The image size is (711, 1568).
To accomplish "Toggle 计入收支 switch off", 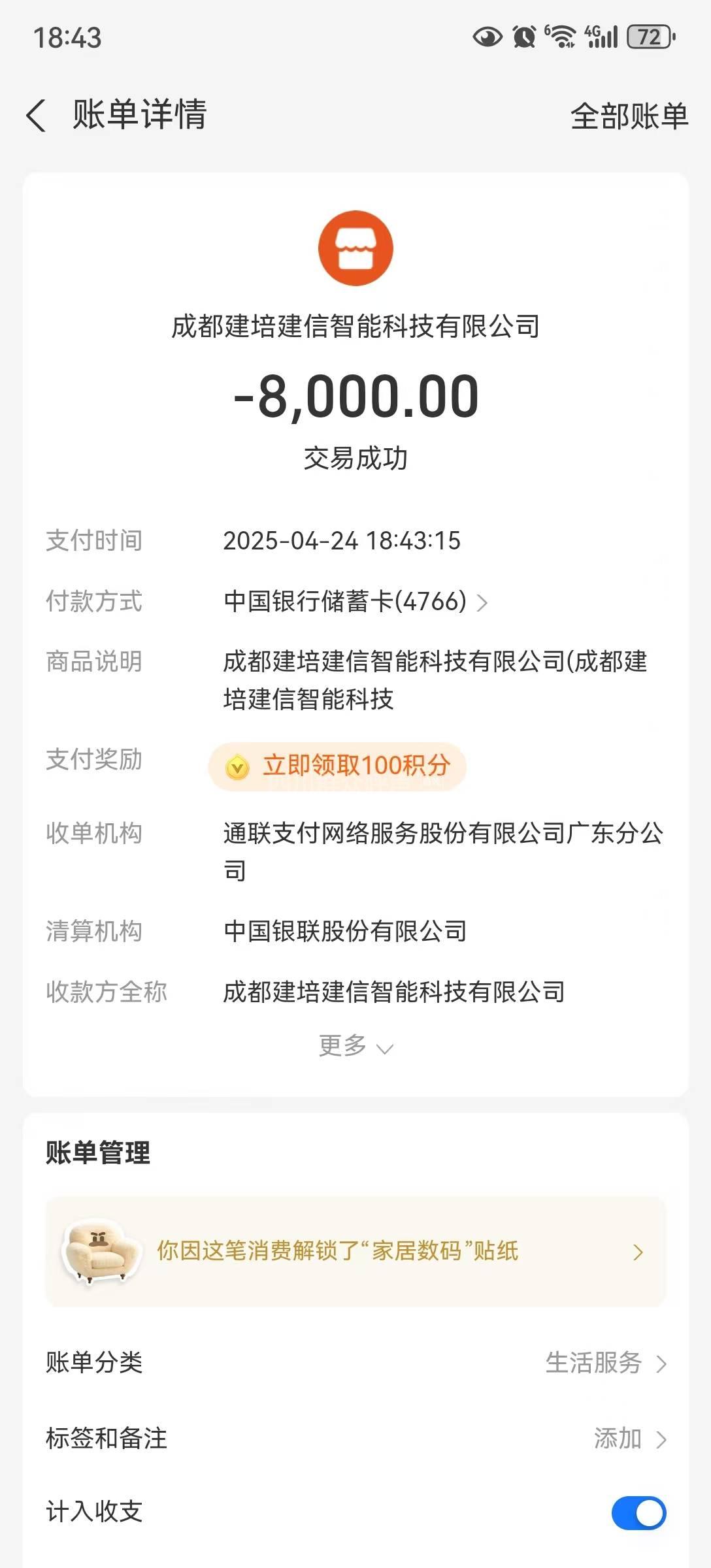I will (638, 1512).
